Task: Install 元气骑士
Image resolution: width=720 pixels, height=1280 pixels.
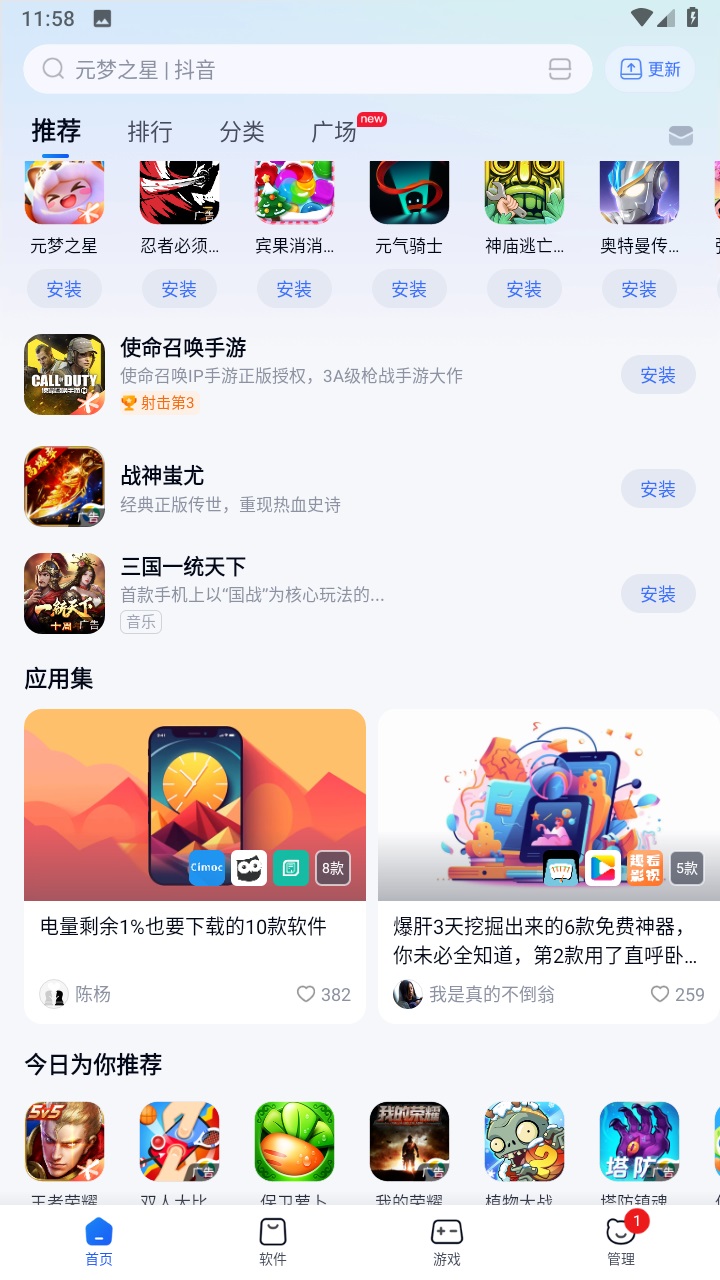Action: point(409,289)
